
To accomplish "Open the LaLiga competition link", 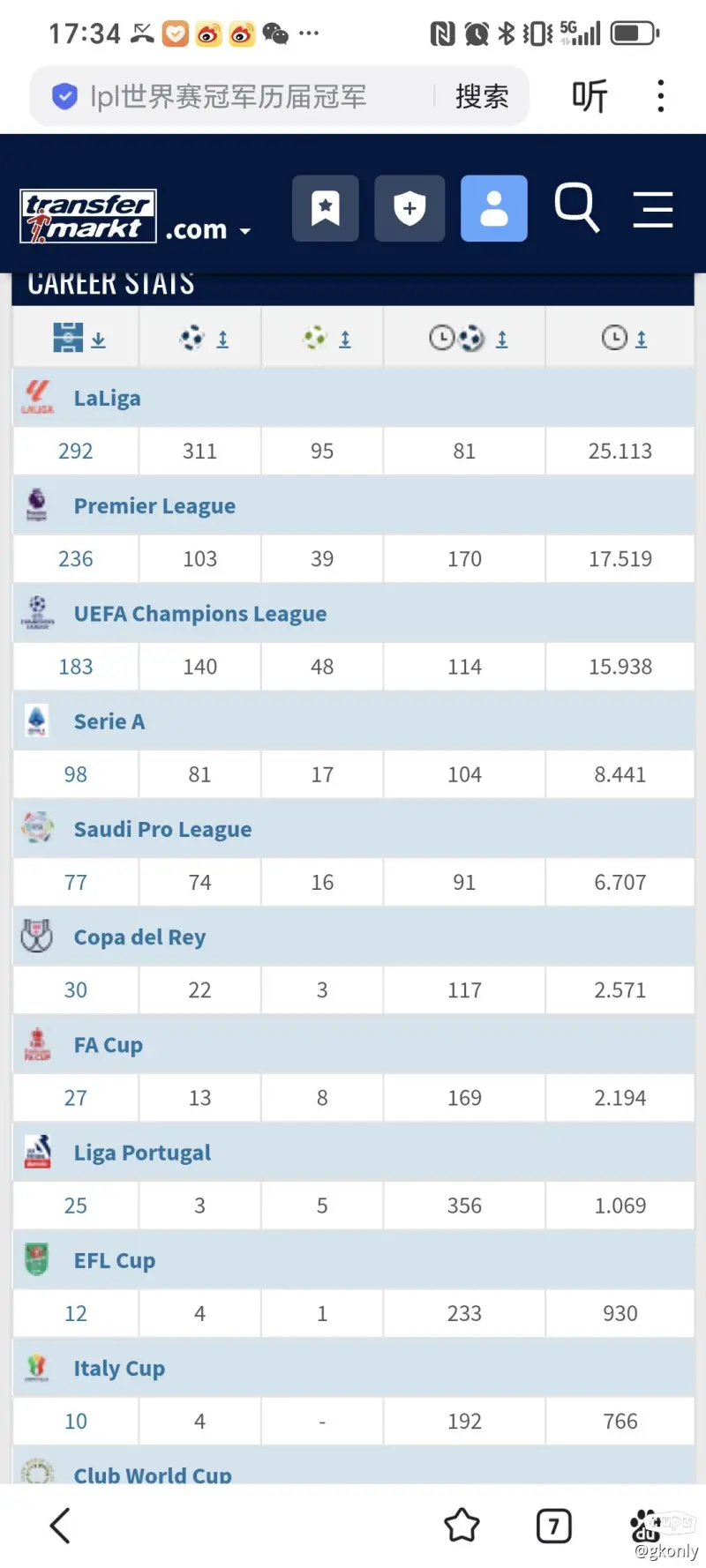I will click(x=107, y=399).
